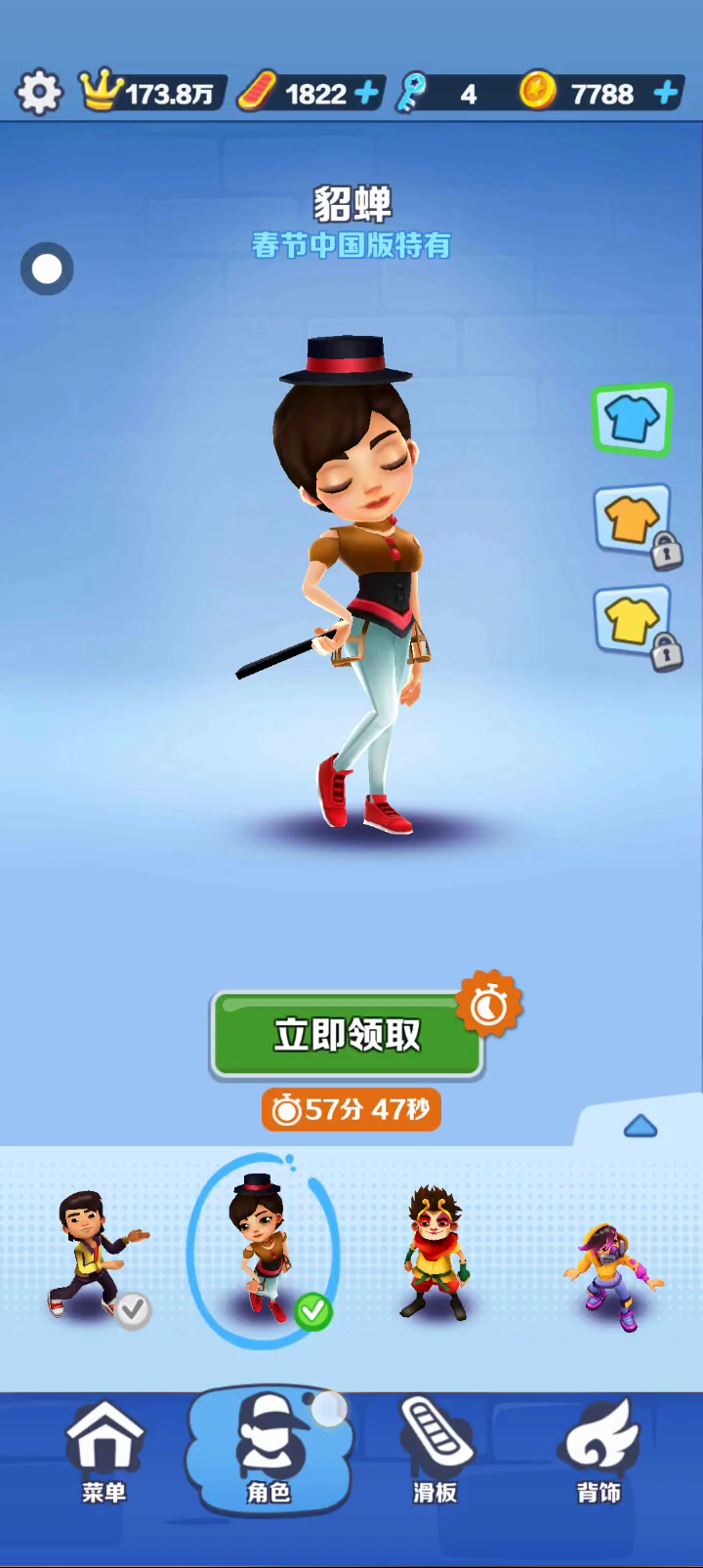Select the locked yellow shirt outfit
The width and height of the screenshot is (703, 1568).
(633, 621)
